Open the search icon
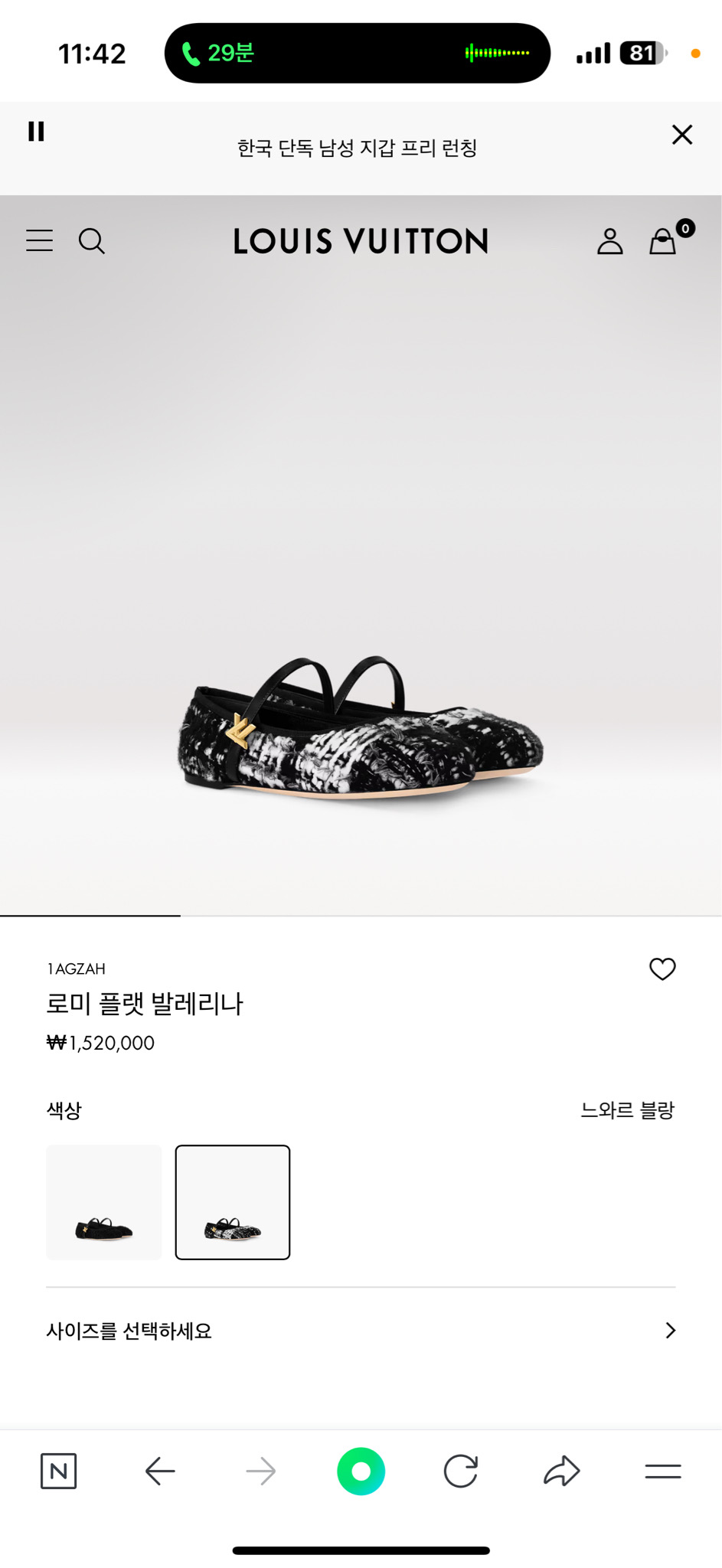The image size is (722, 1568). 92,241
